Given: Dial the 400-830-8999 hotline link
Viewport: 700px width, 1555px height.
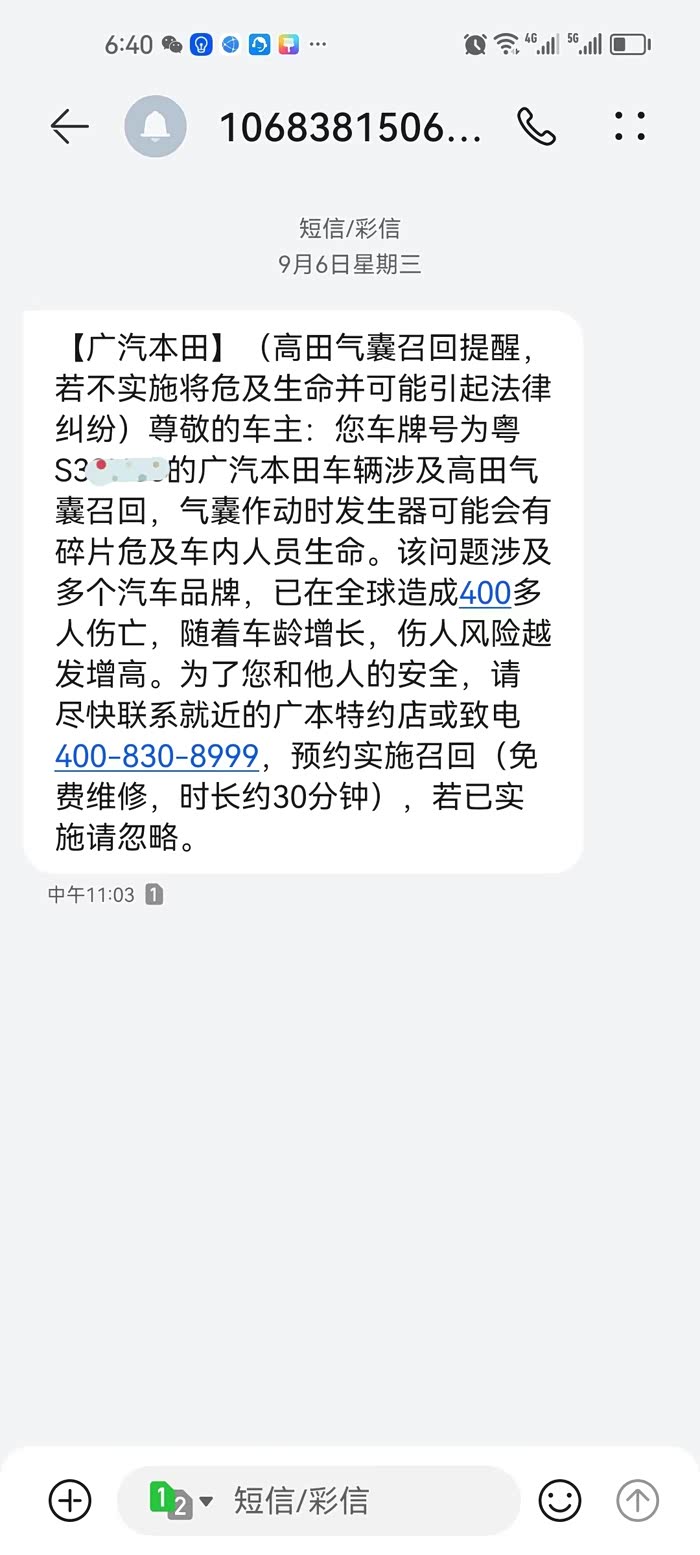Looking at the screenshot, I should 157,756.
